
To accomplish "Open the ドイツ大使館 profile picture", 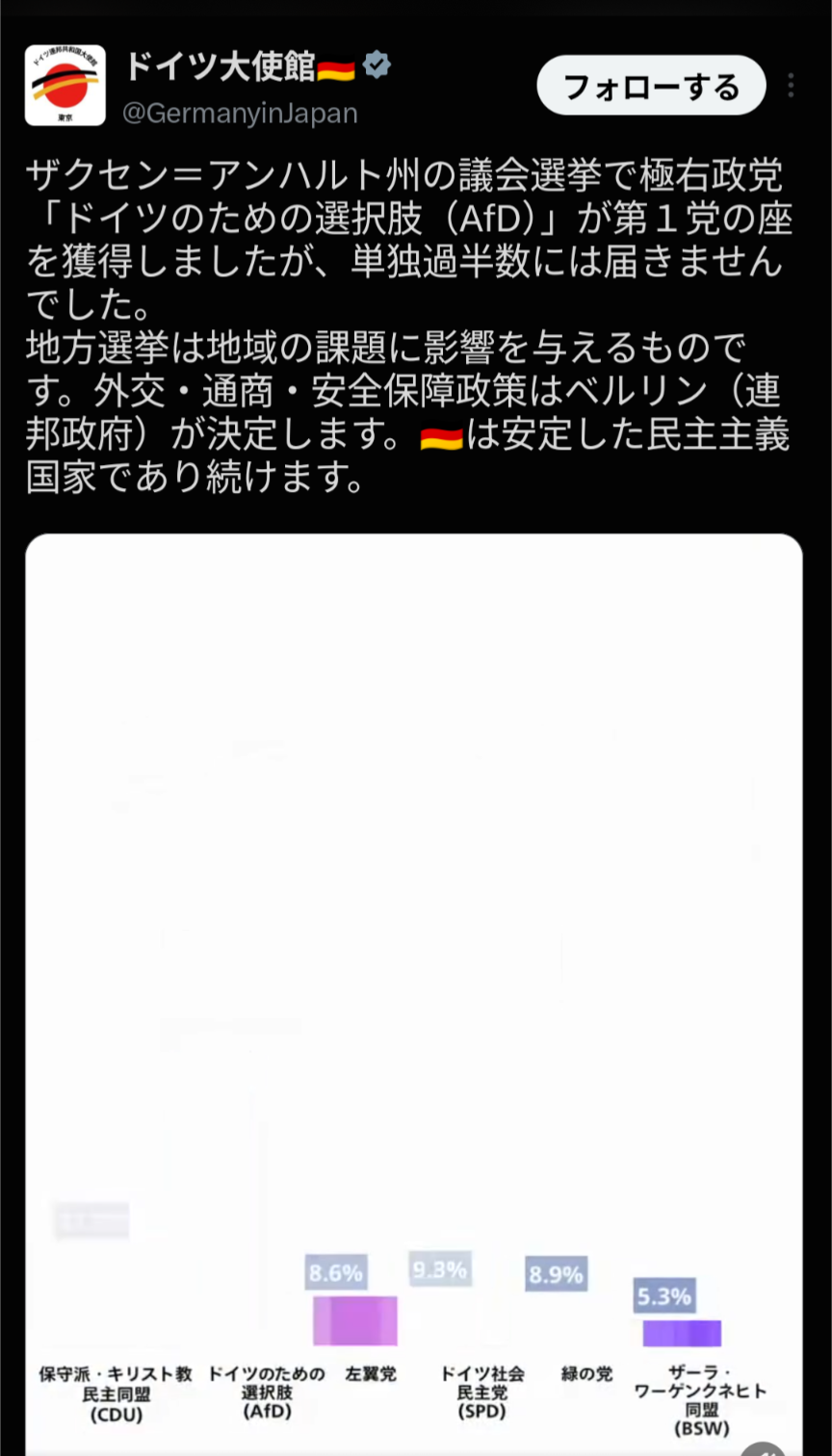I will [65, 86].
